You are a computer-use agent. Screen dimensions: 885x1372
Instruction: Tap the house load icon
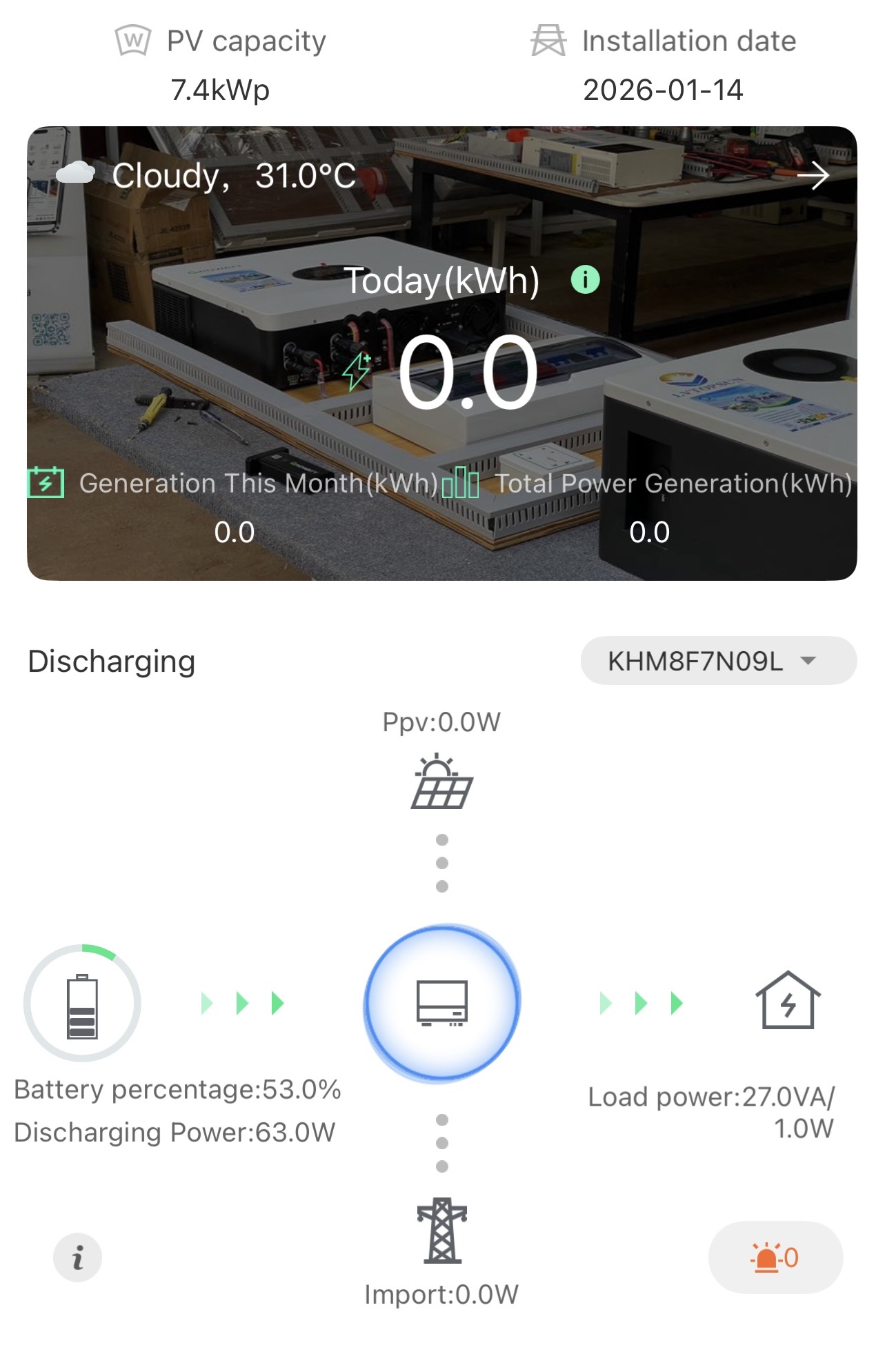coord(788,1000)
